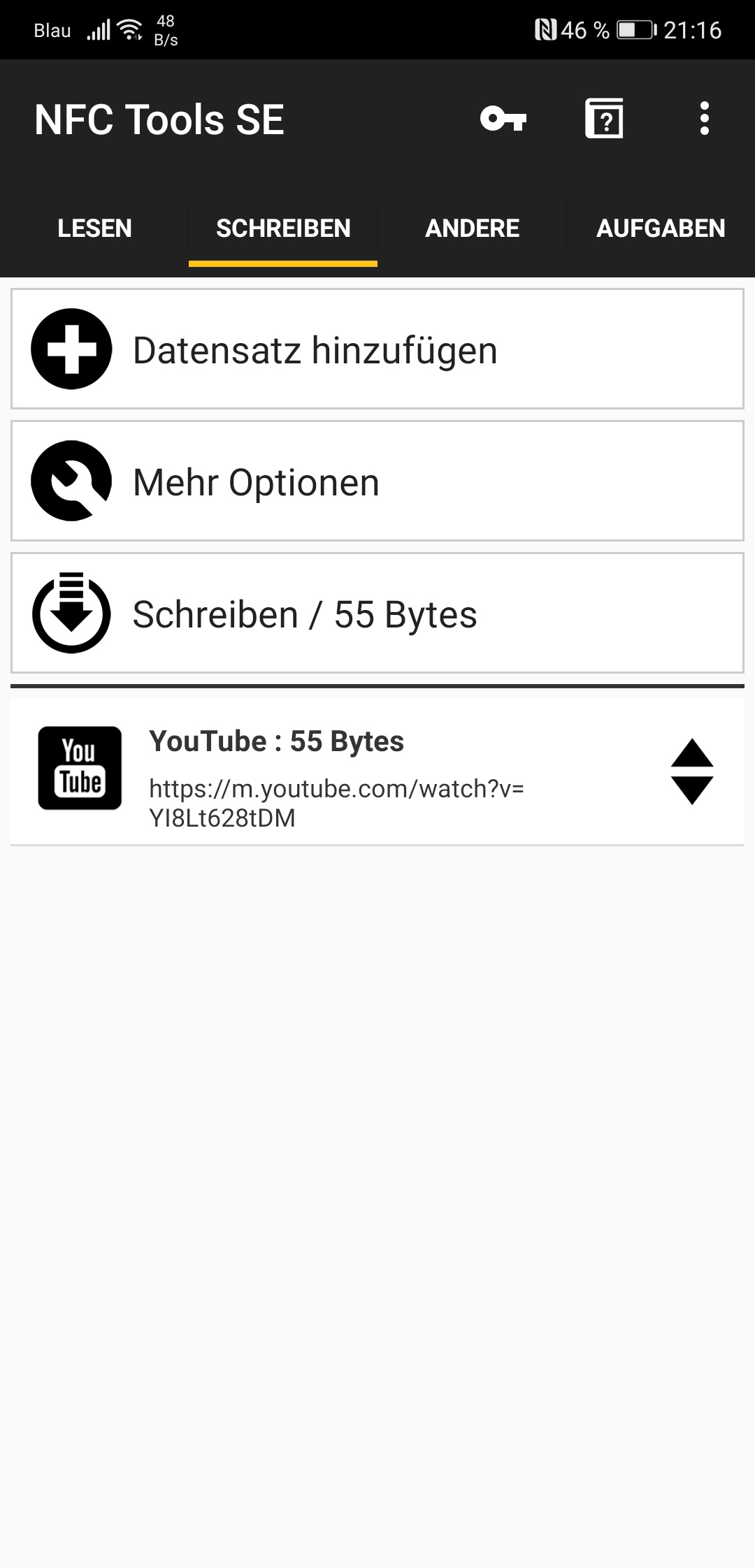The width and height of the screenshot is (755, 1568).
Task: Open the m.youtube.com watch URL link
Action: [x=337, y=801]
